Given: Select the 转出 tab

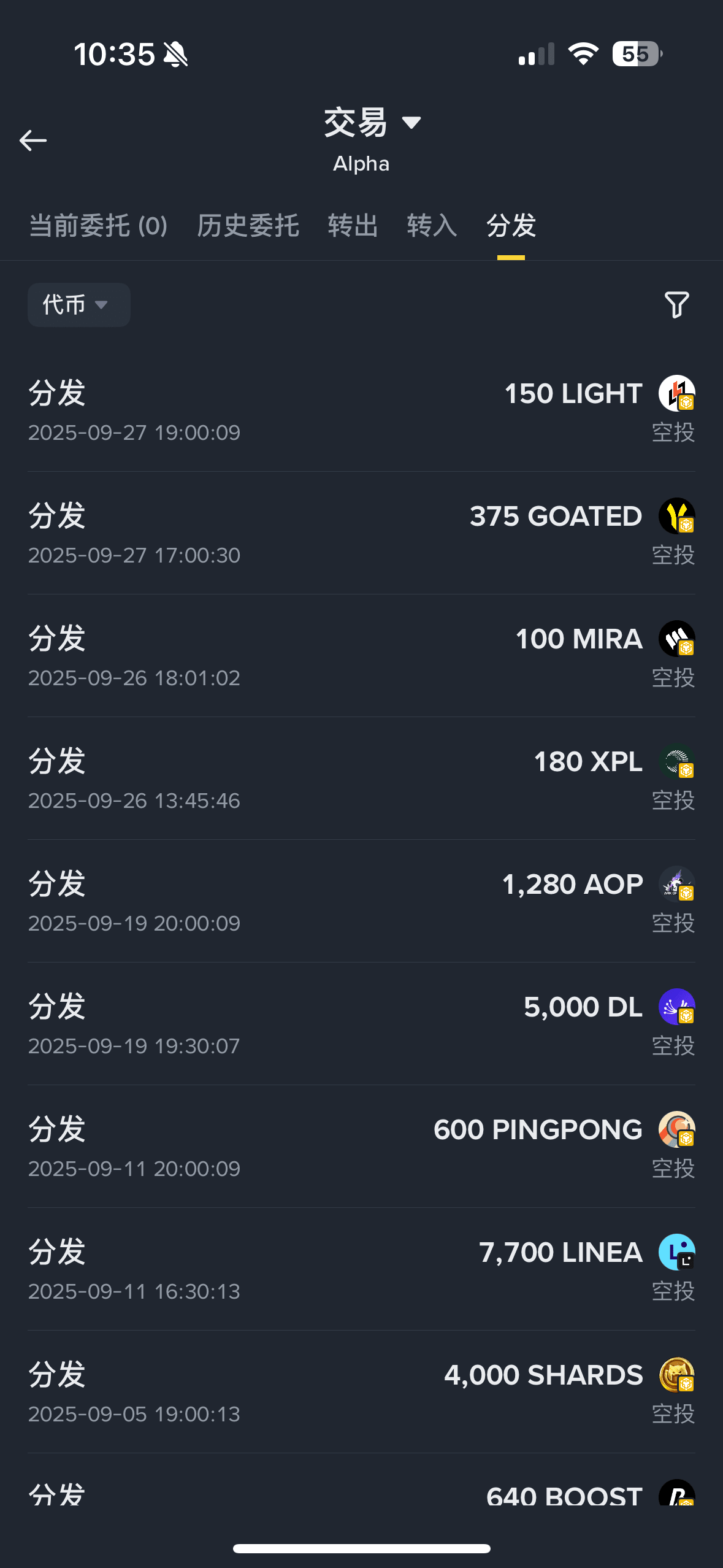Looking at the screenshot, I should [x=353, y=226].
